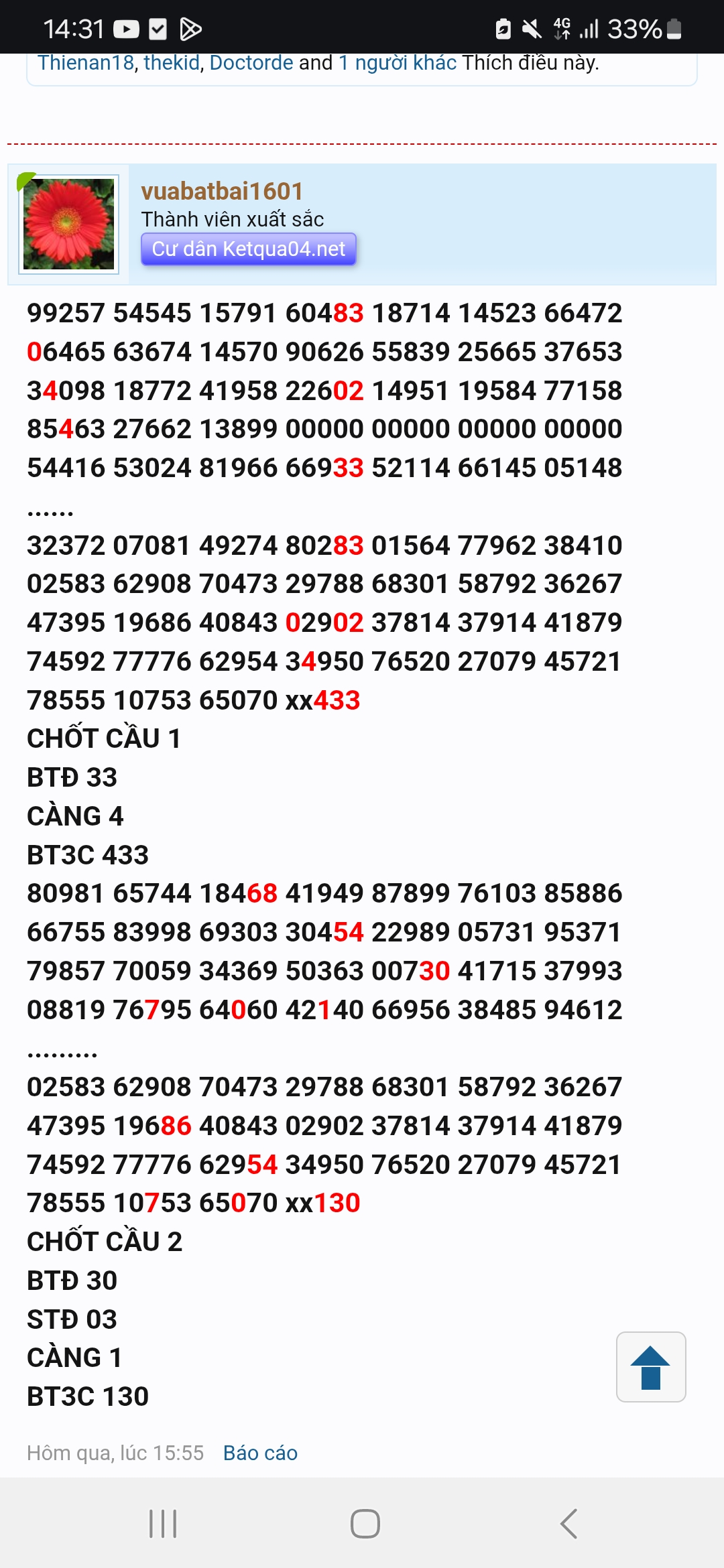
Task: Open thekid's profile link
Action: (172, 63)
